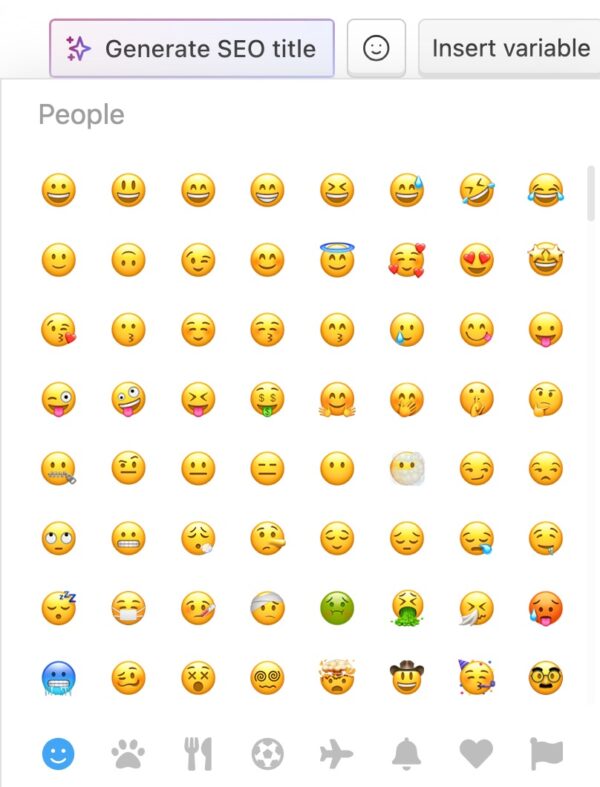
Task: Pick the smiling face with halo emoji
Action: (337, 260)
